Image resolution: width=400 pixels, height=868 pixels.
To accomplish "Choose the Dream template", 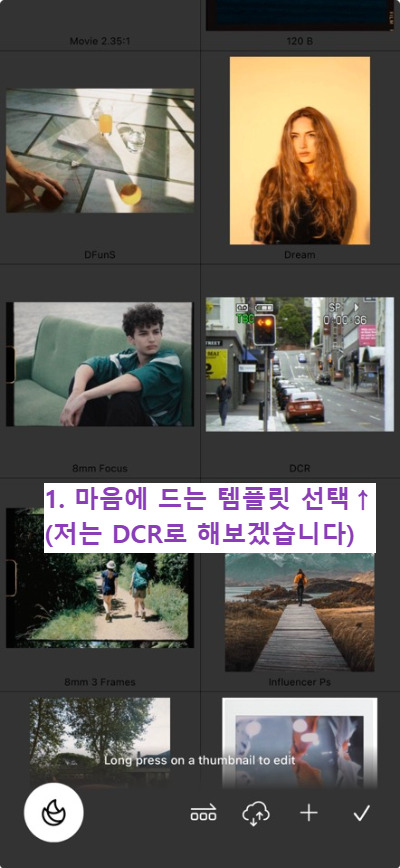I will click(299, 151).
